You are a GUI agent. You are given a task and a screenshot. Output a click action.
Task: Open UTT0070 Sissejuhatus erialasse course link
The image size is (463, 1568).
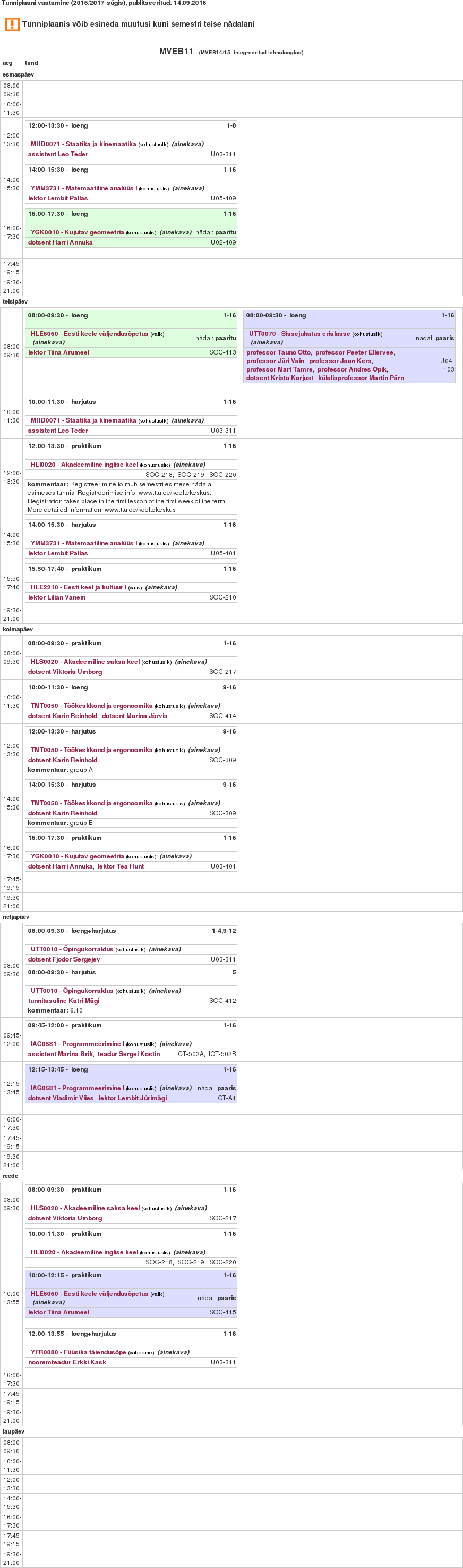(299, 334)
